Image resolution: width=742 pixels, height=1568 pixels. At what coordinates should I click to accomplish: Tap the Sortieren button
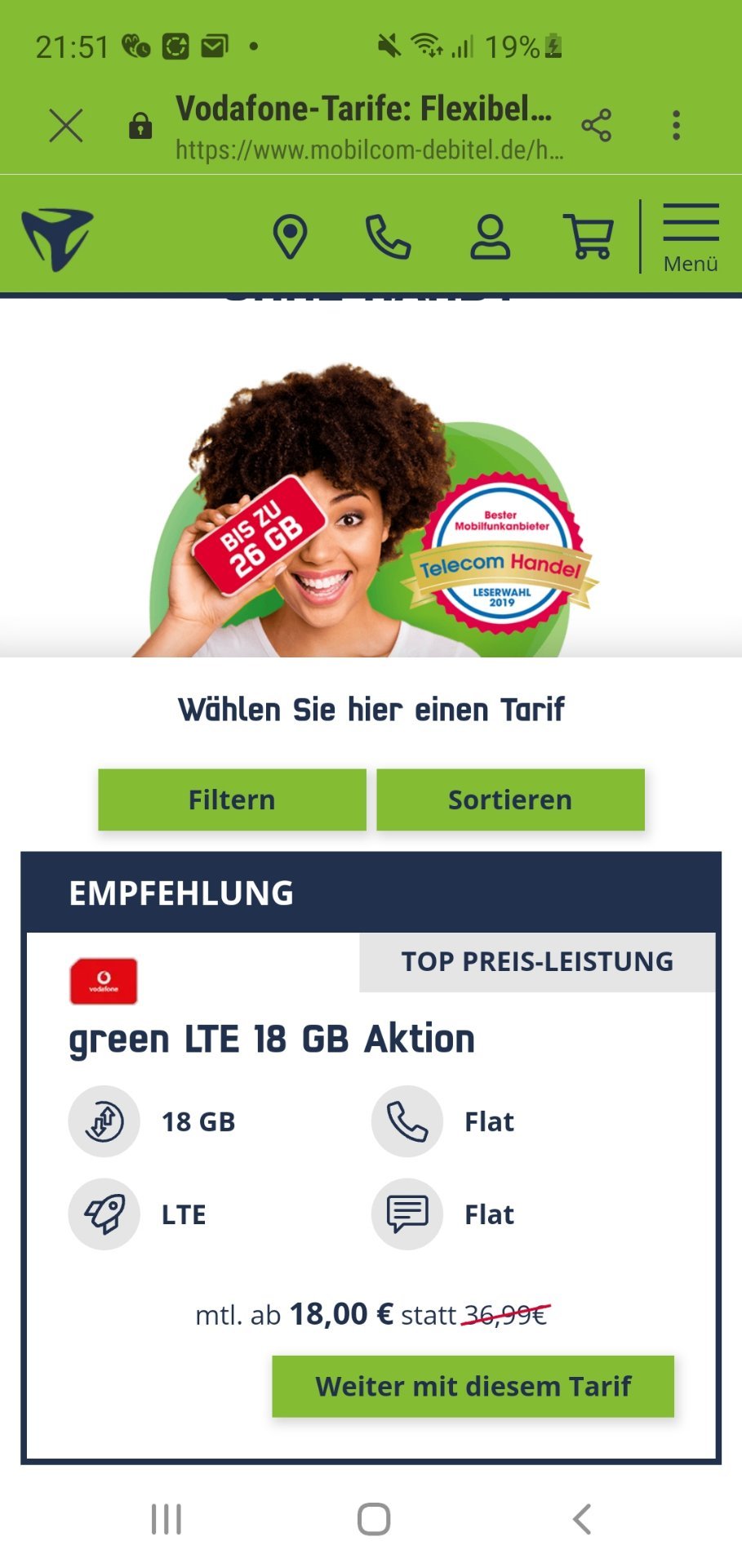pyautogui.click(x=510, y=800)
